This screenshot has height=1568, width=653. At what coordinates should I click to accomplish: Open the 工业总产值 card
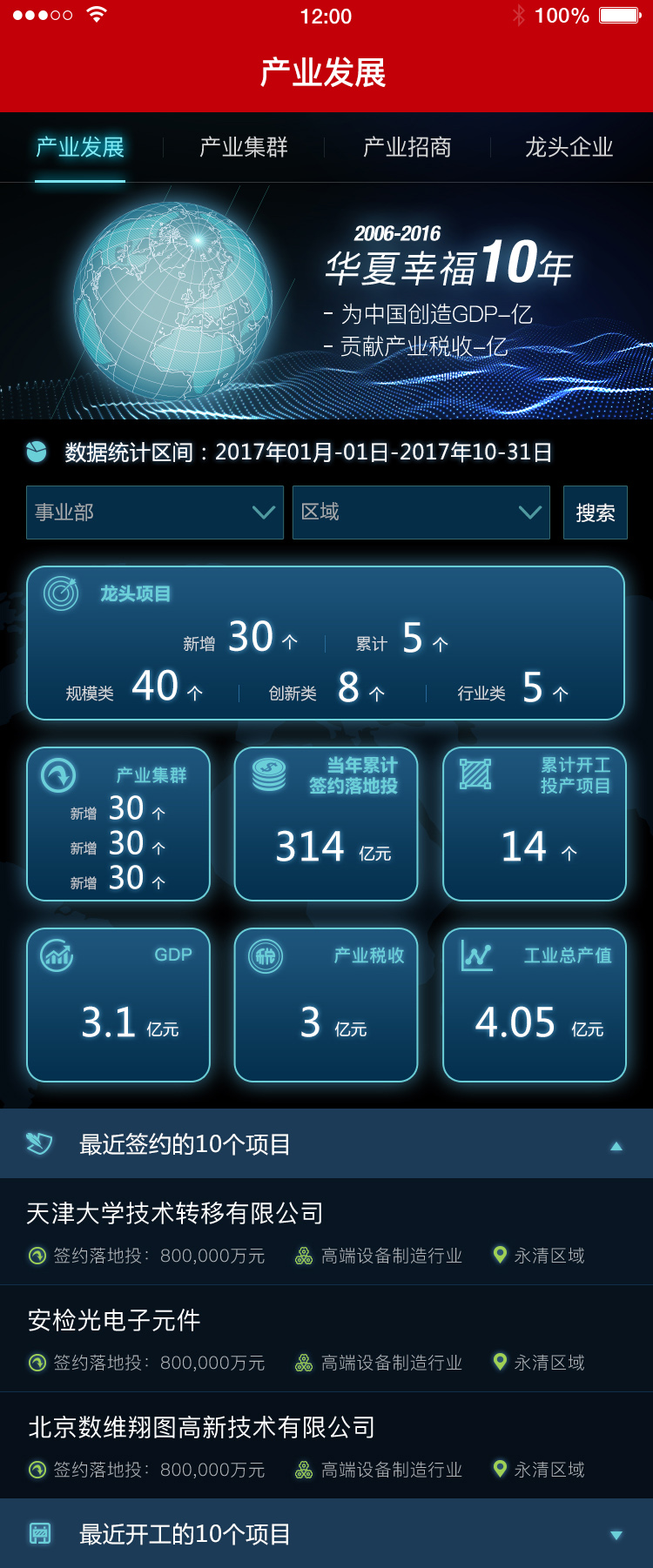pyautogui.click(x=535, y=1005)
